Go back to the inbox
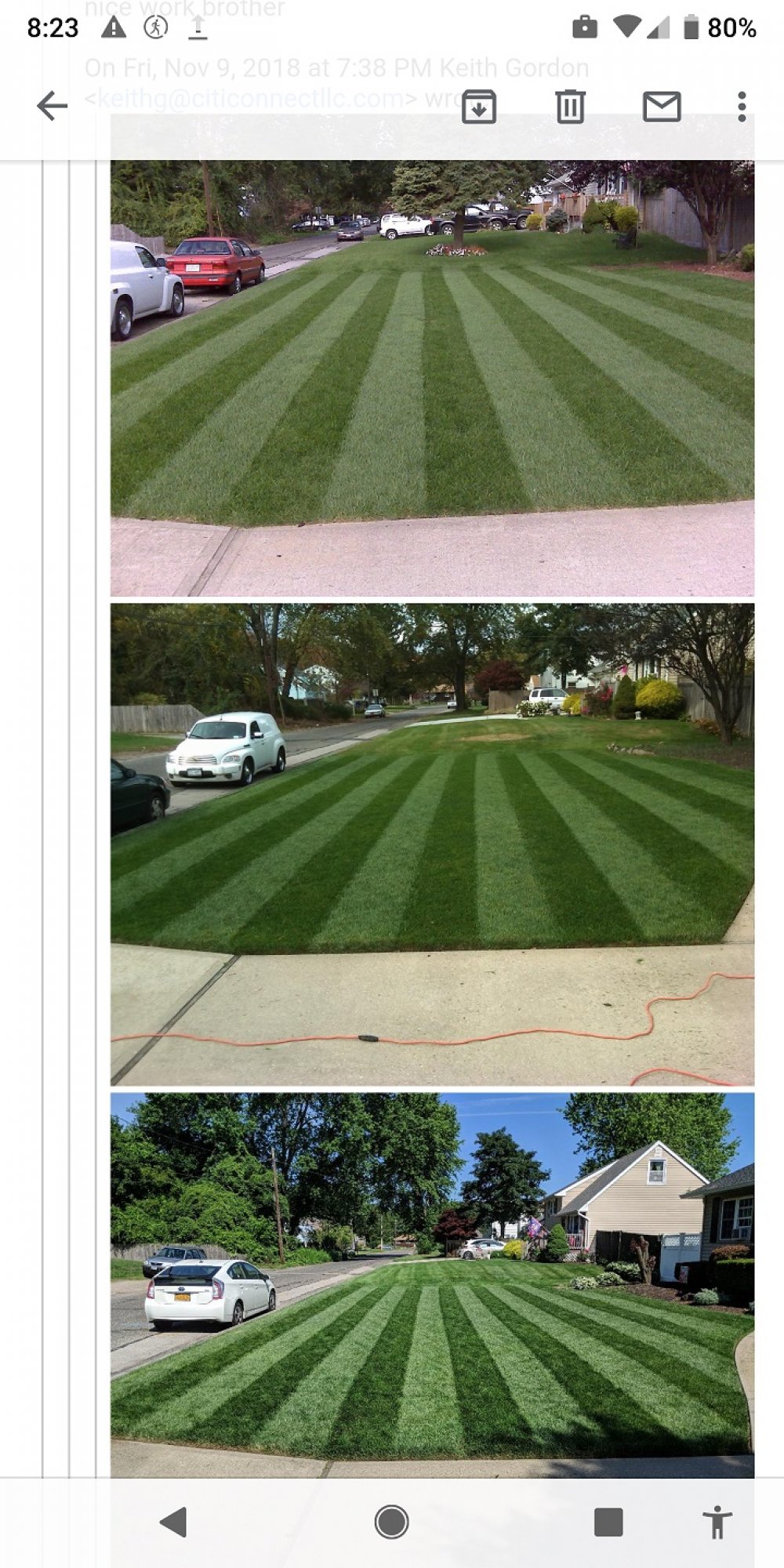Viewport: 784px width, 1568px height. tap(52, 106)
